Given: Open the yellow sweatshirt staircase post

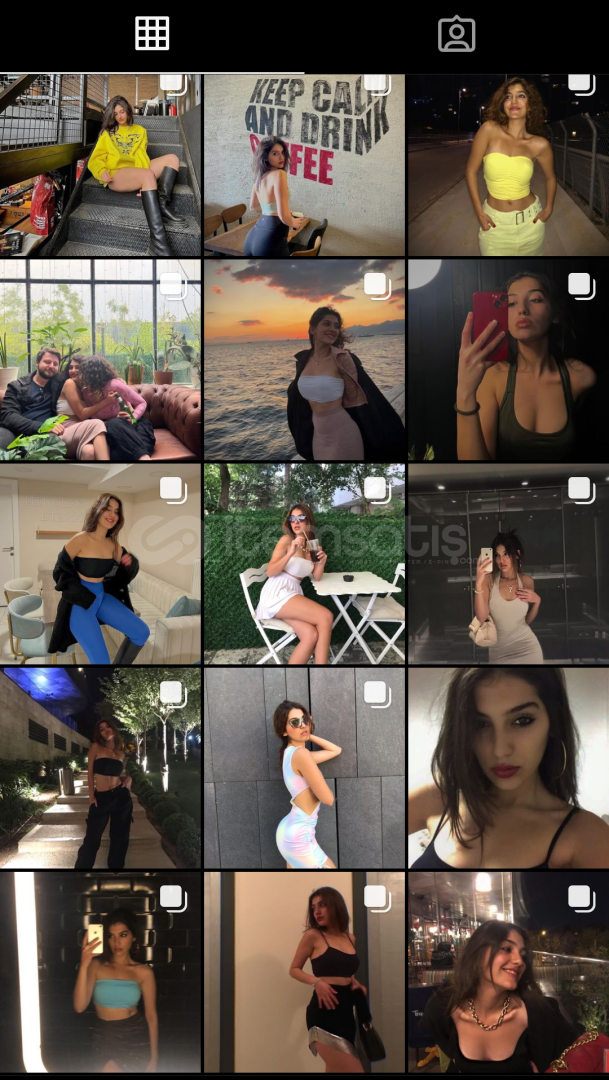Looking at the screenshot, I should 100,165.
